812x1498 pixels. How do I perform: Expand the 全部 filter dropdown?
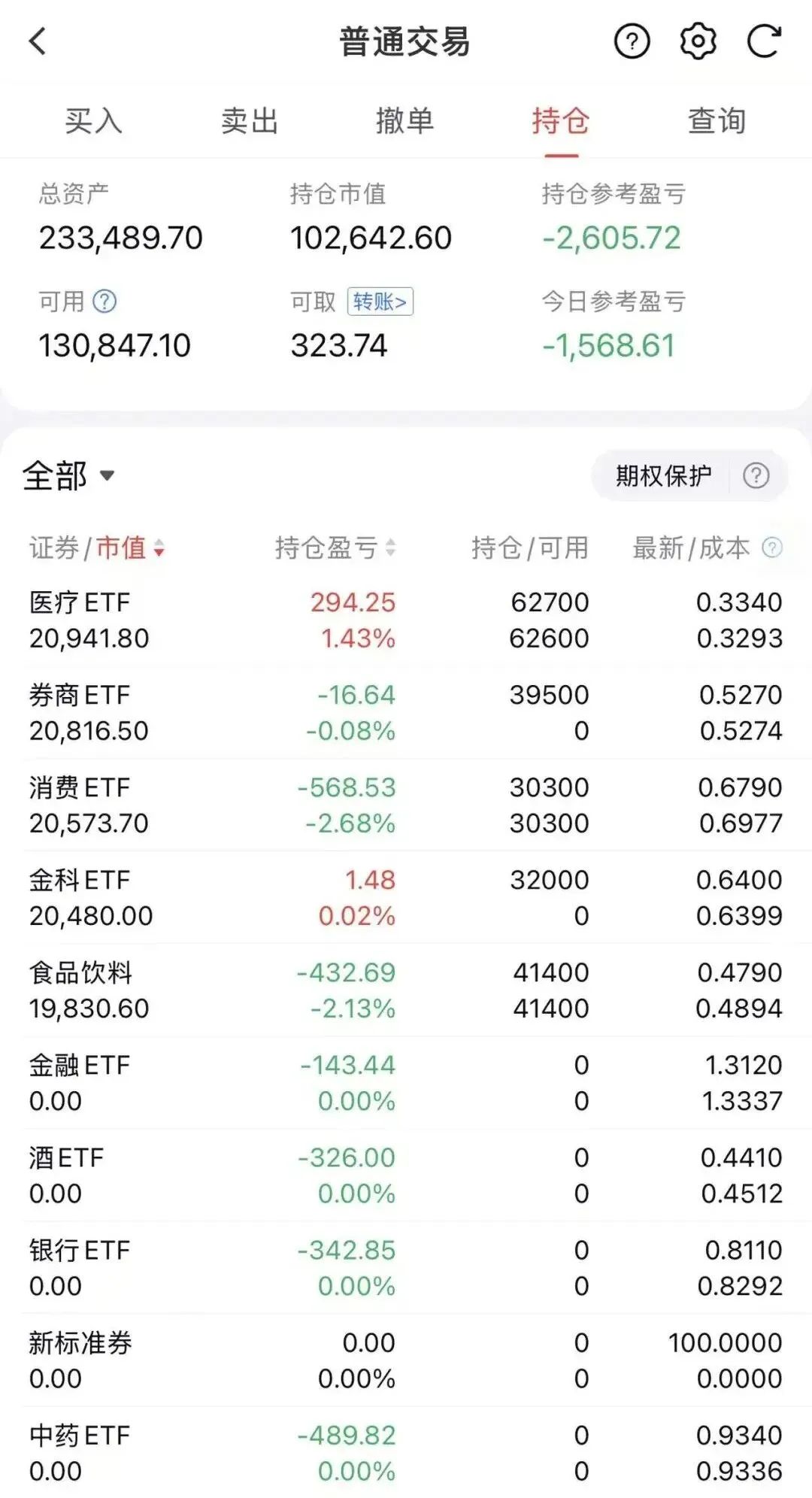tap(68, 475)
